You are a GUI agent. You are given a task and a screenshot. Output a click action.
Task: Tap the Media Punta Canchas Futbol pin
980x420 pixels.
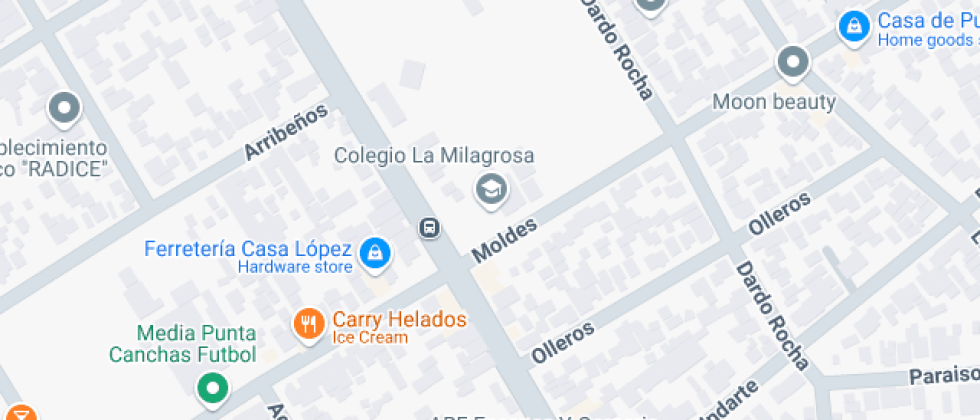(x=212, y=389)
